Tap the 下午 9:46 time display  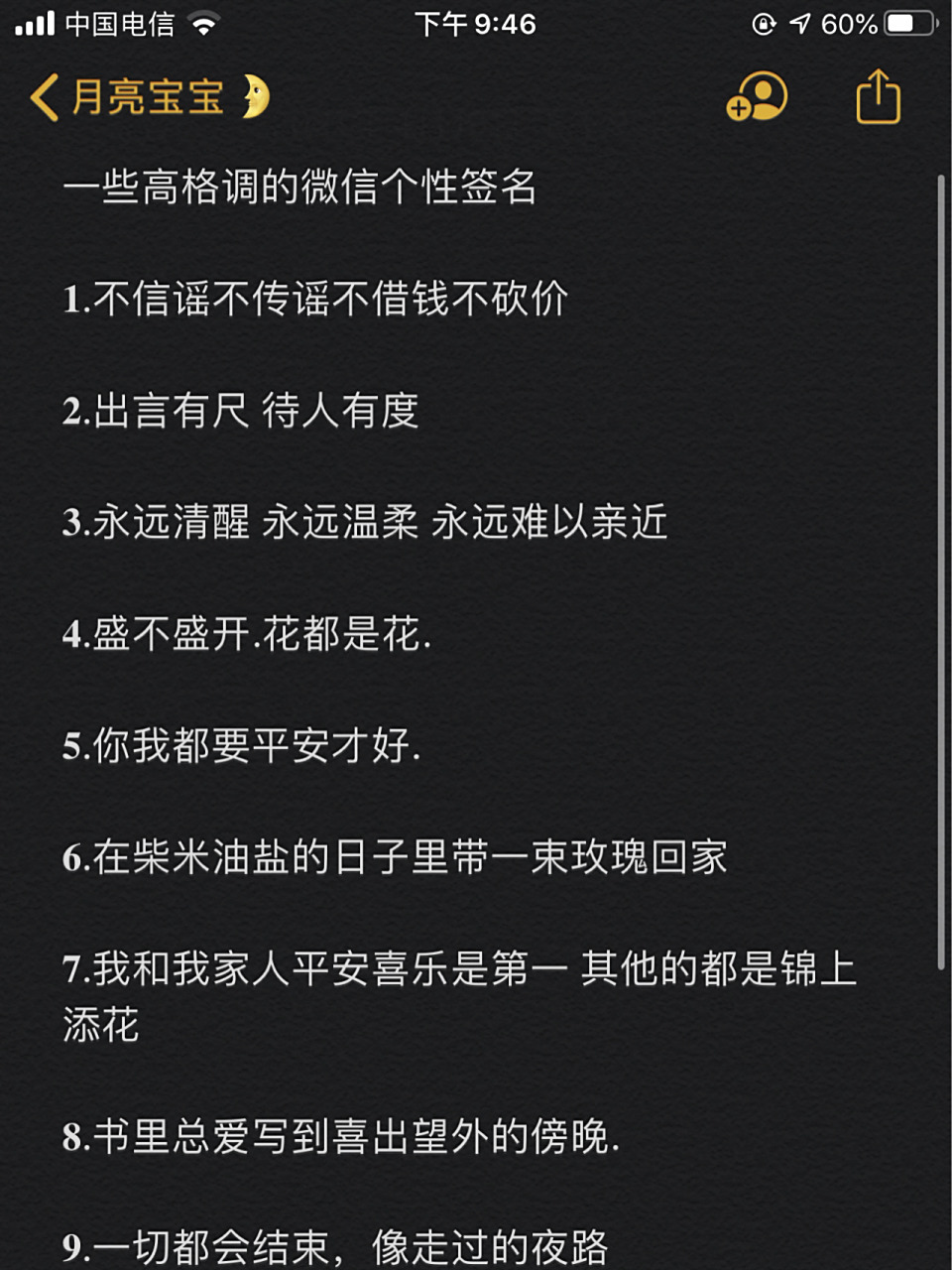click(475, 24)
